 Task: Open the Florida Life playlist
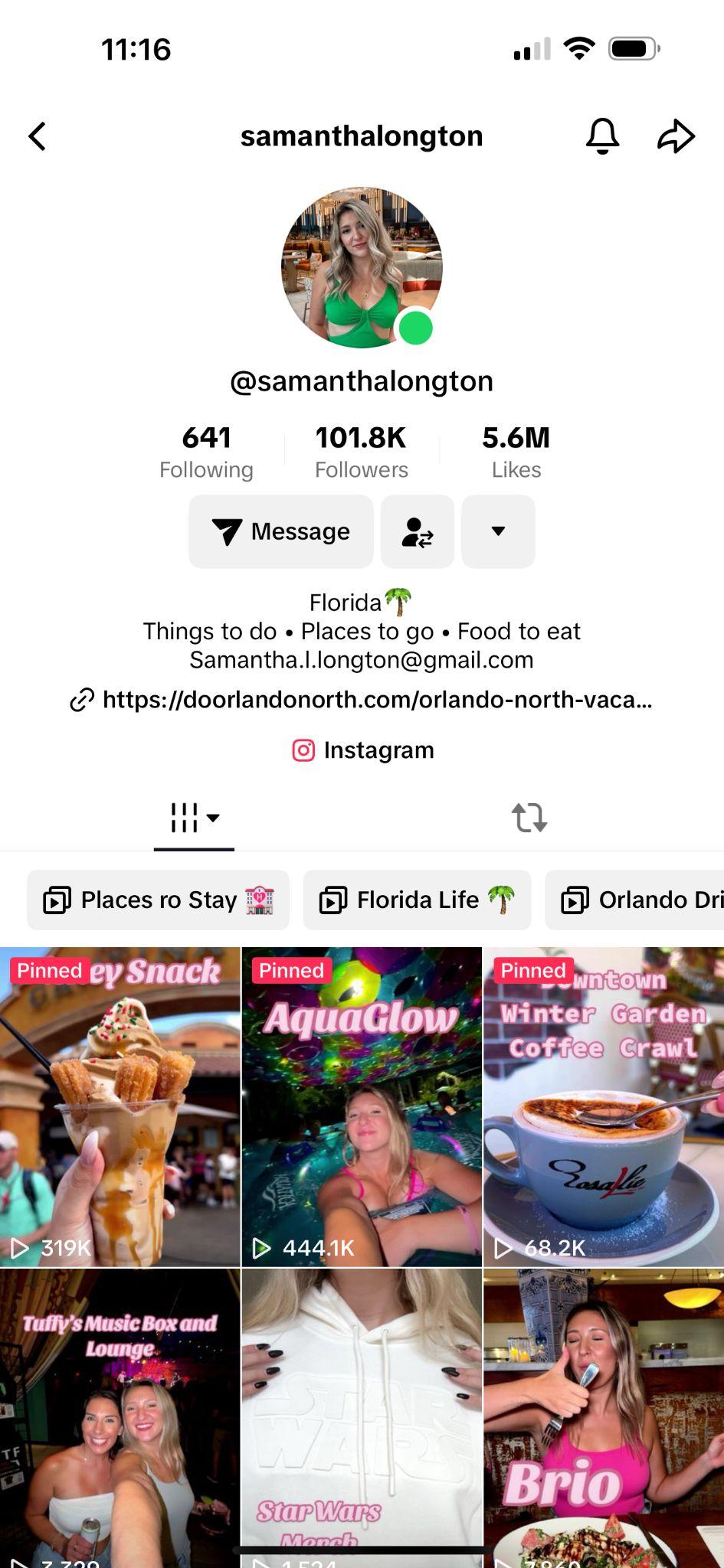pos(417,900)
